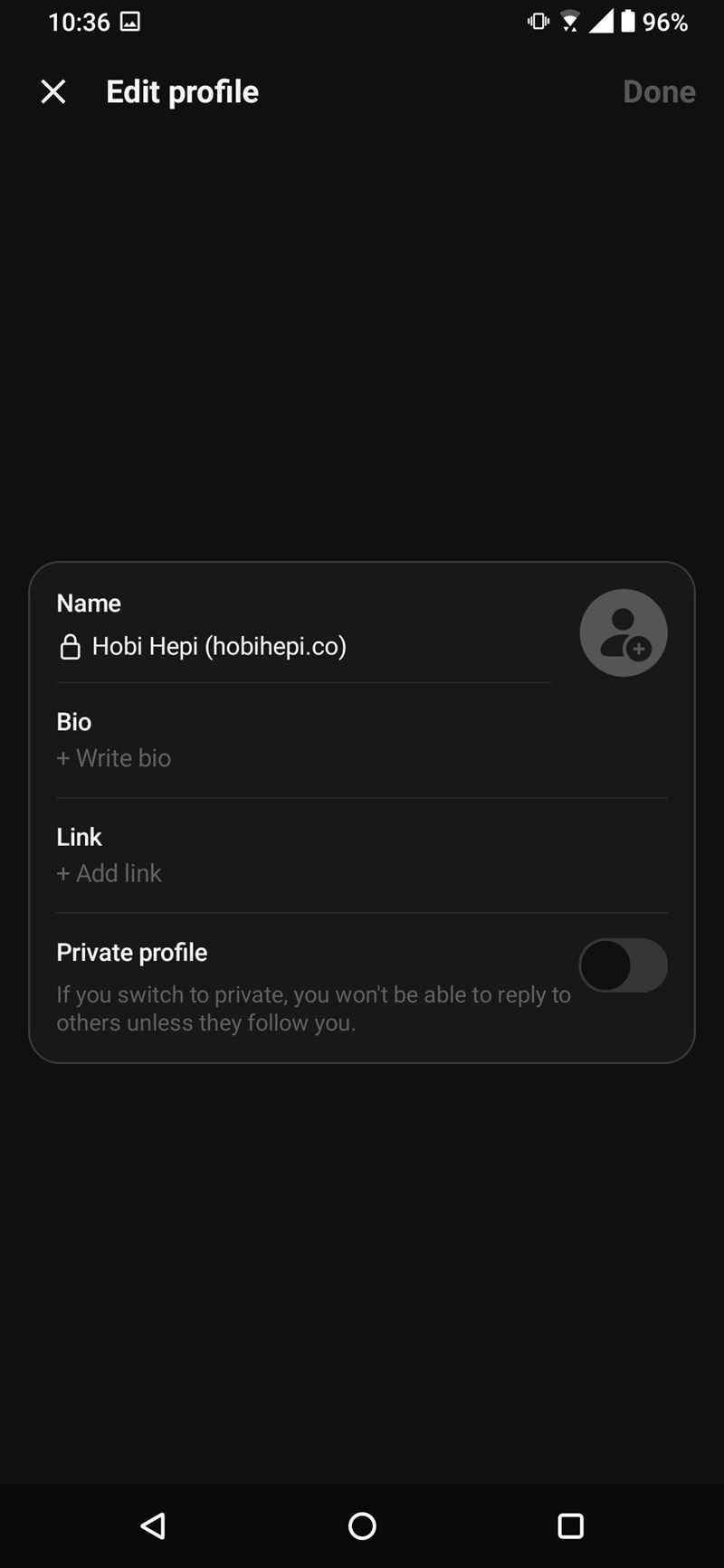Tap Done to save profile changes
Screen dimensions: 724x1568
tap(659, 90)
